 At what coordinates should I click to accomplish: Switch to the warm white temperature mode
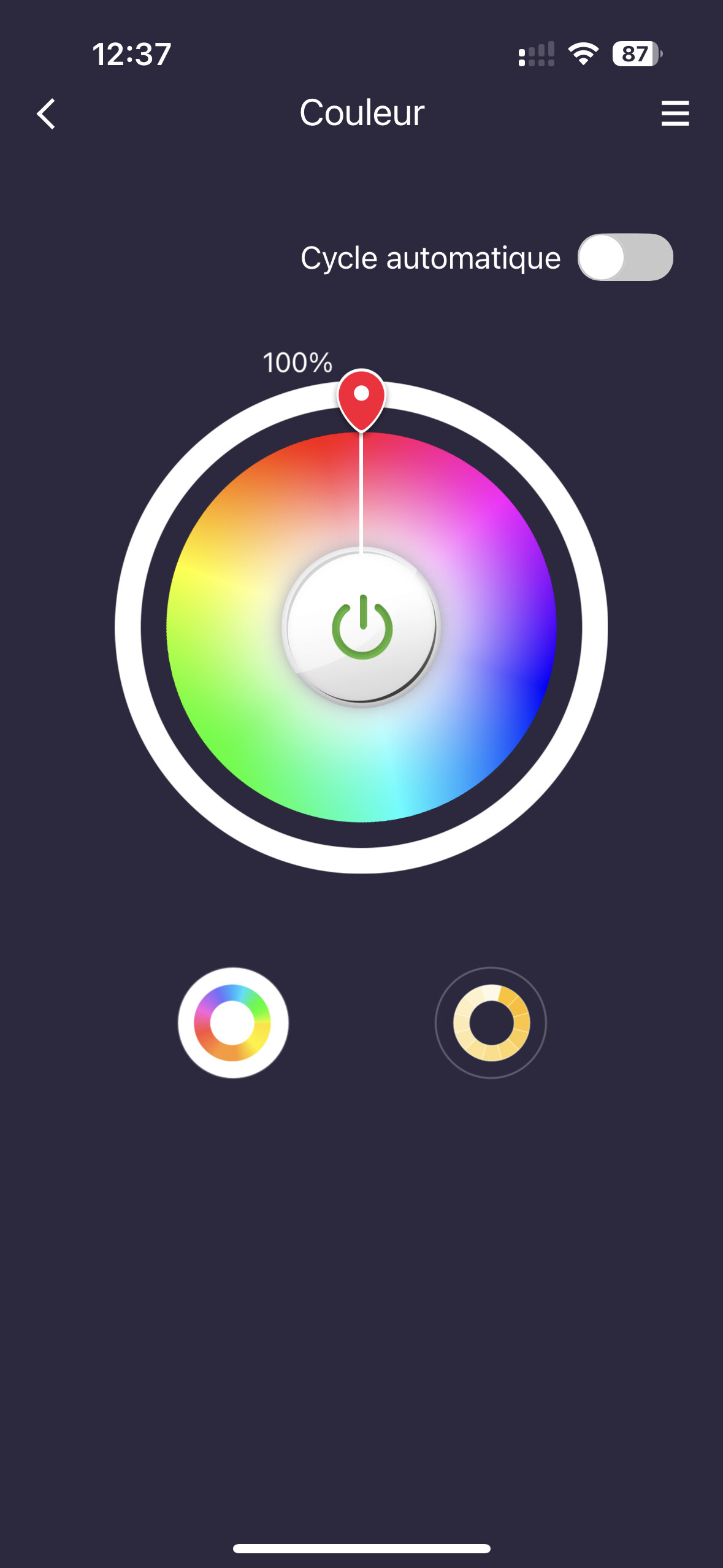(x=491, y=1023)
